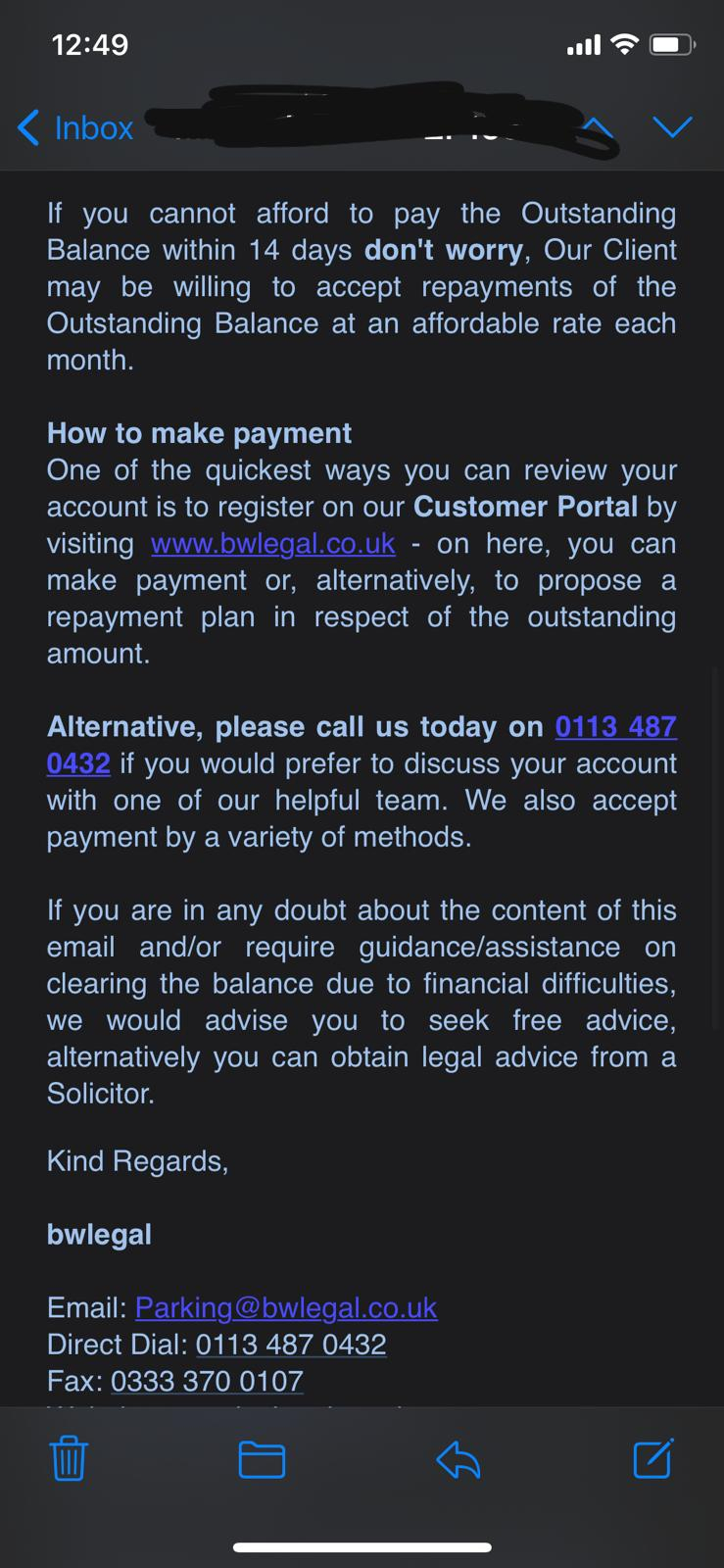Email Parking@bwlegal.co.uk
Viewport: 724px width, 1568px height.
tap(286, 1307)
